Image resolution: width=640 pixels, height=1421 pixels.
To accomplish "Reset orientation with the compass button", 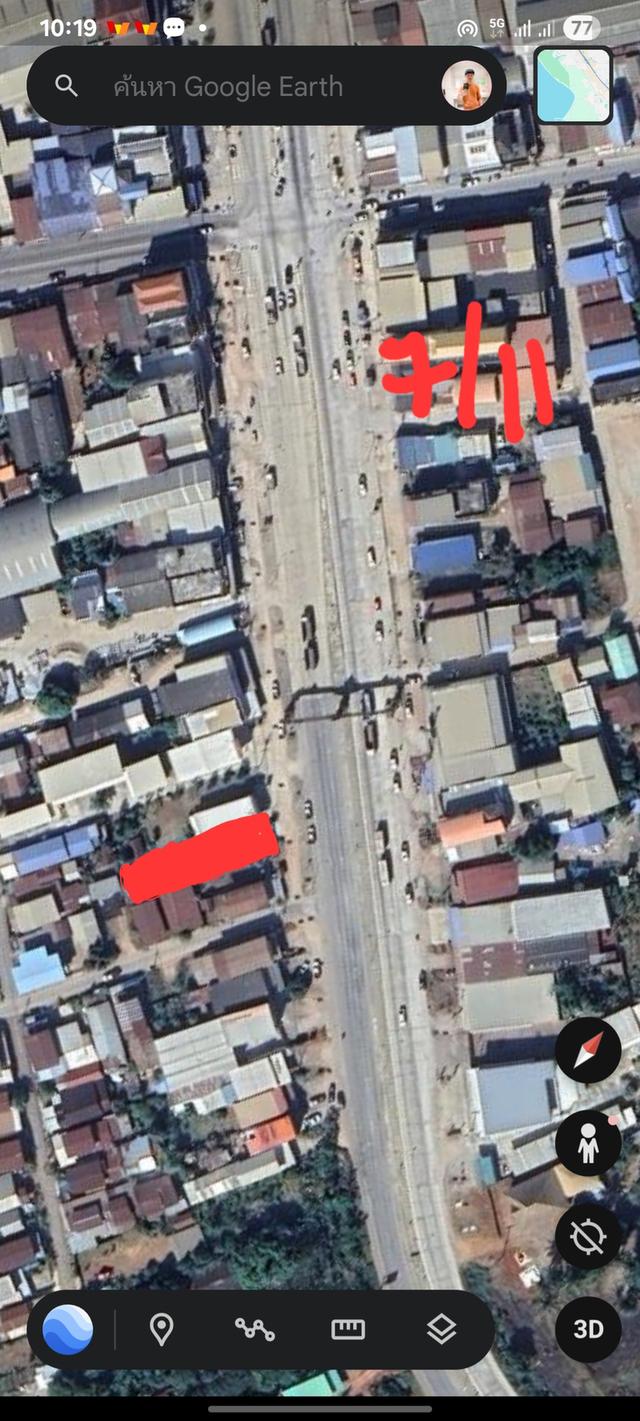I will [x=588, y=1050].
